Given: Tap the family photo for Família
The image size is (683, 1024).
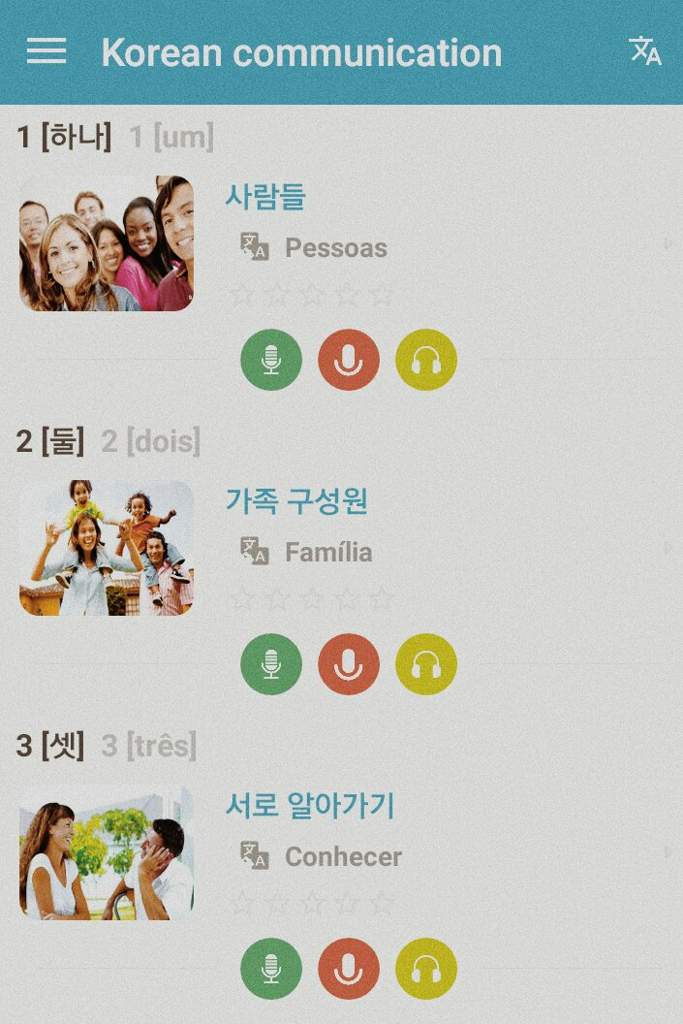Looking at the screenshot, I should pos(106,547).
